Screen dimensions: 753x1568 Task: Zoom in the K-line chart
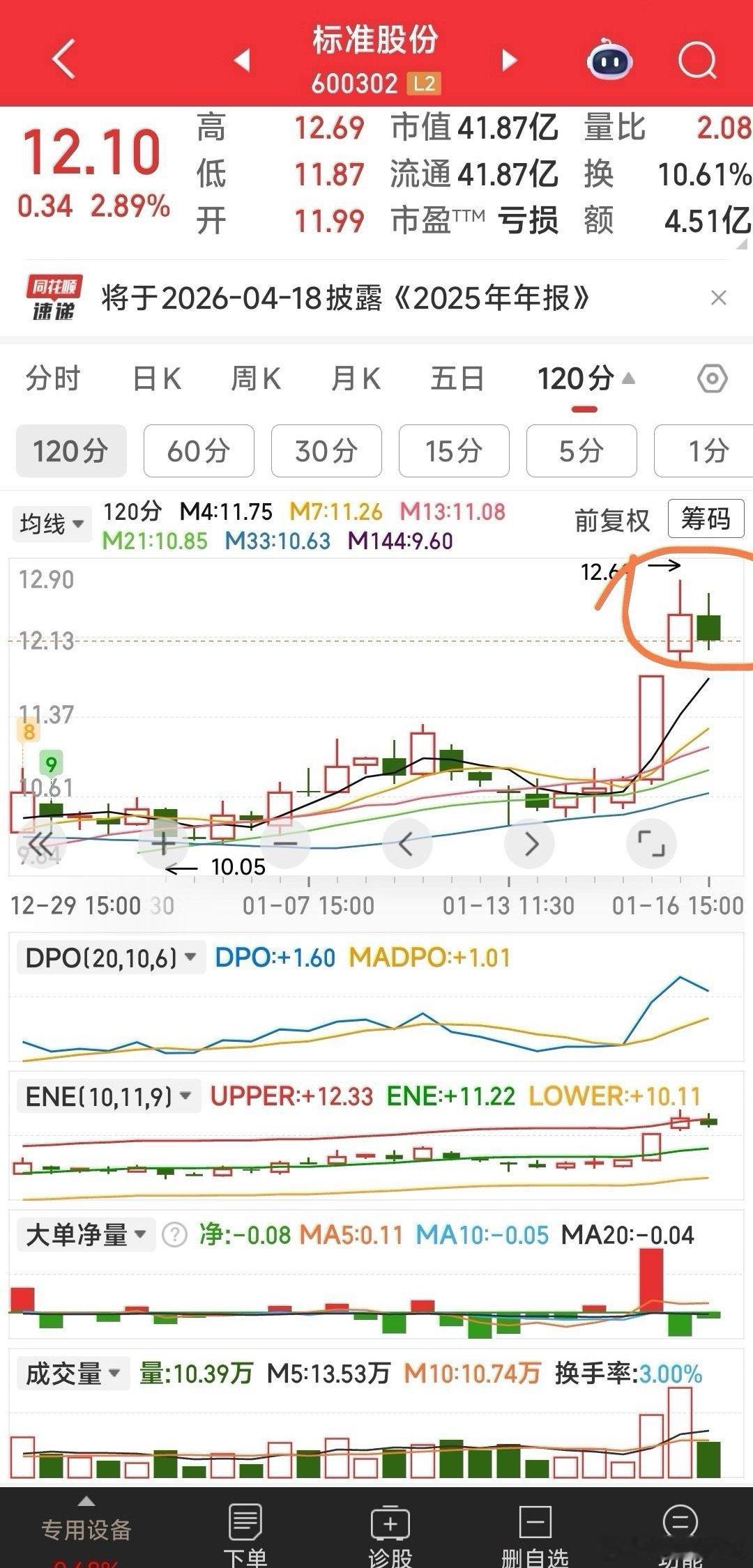[x=163, y=844]
